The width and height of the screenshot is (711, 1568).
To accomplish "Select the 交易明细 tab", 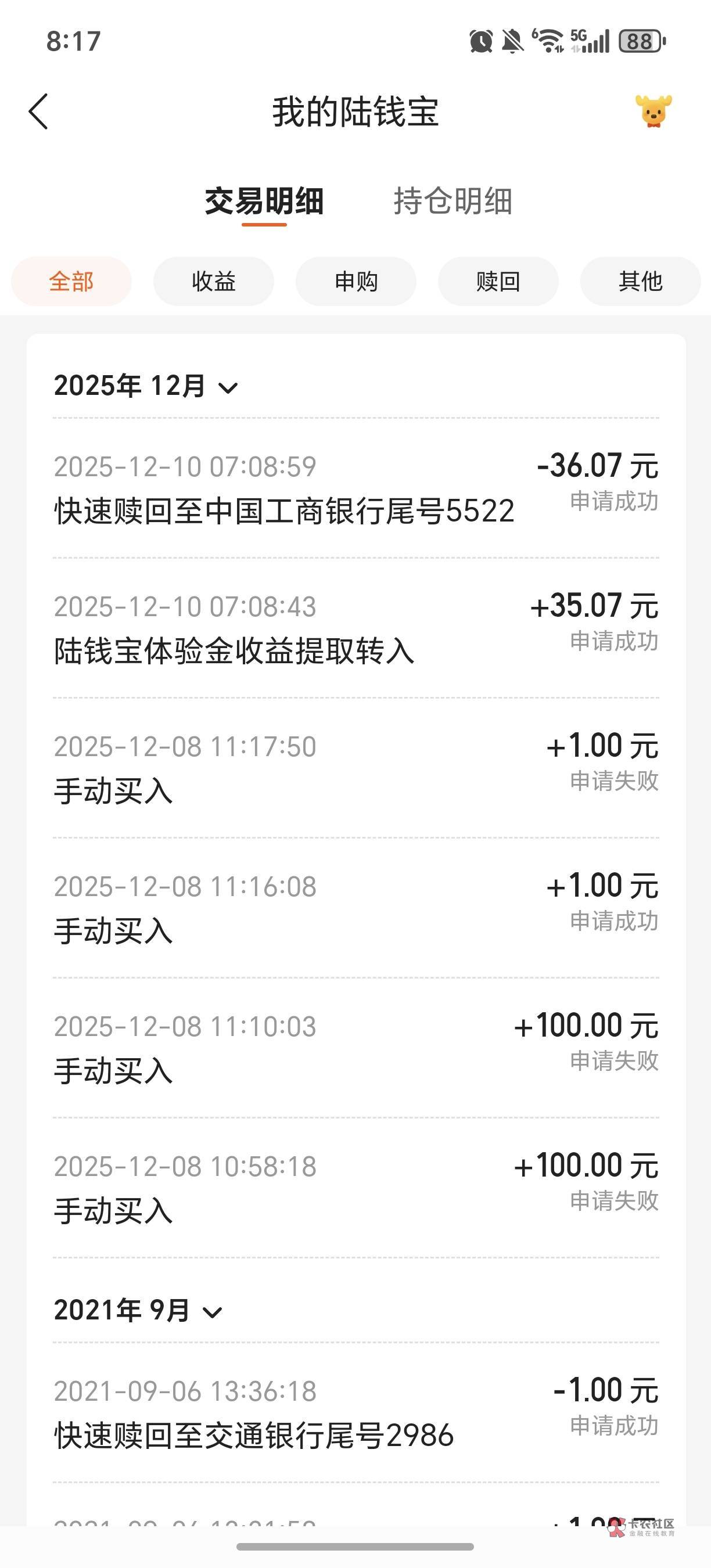I will [264, 202].
